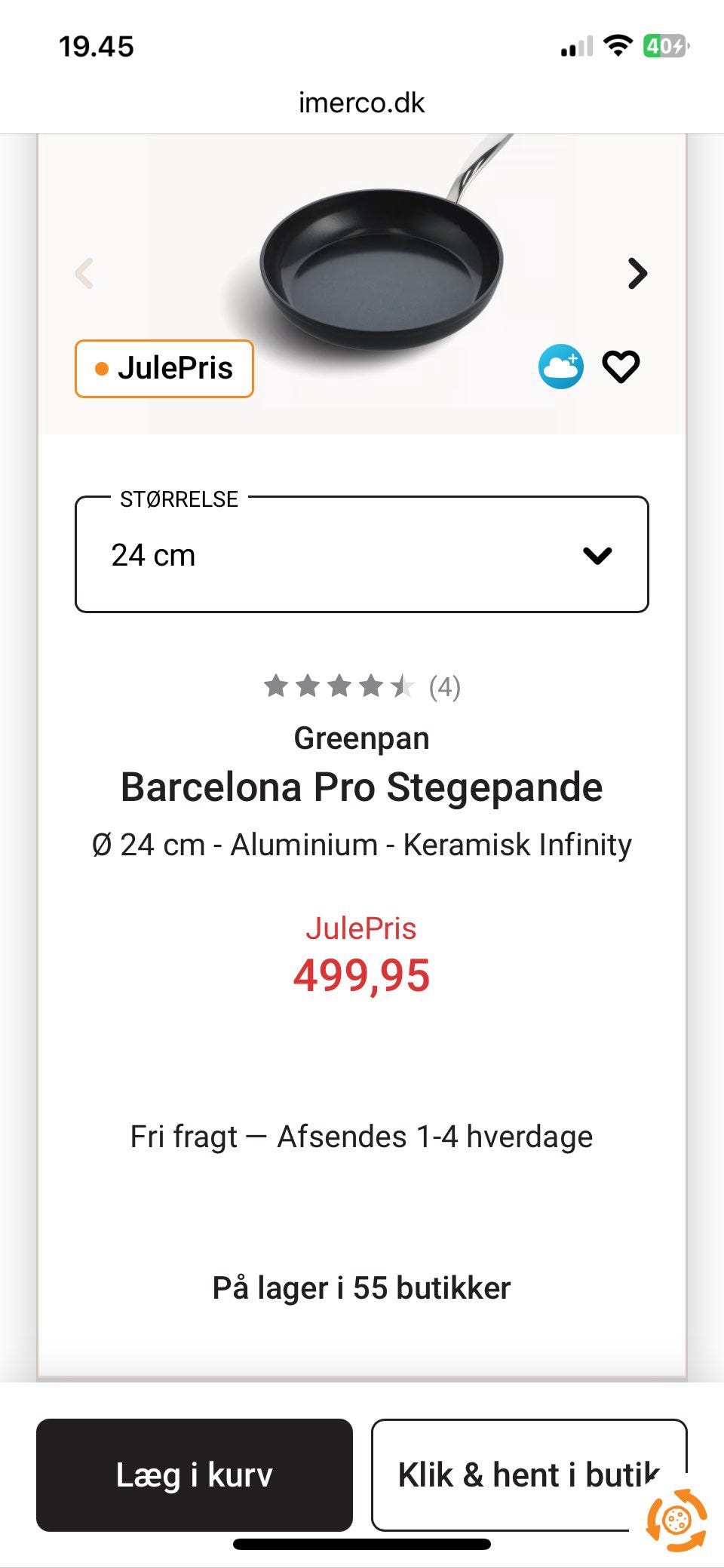Go to the previous product image

coord(84,273)
